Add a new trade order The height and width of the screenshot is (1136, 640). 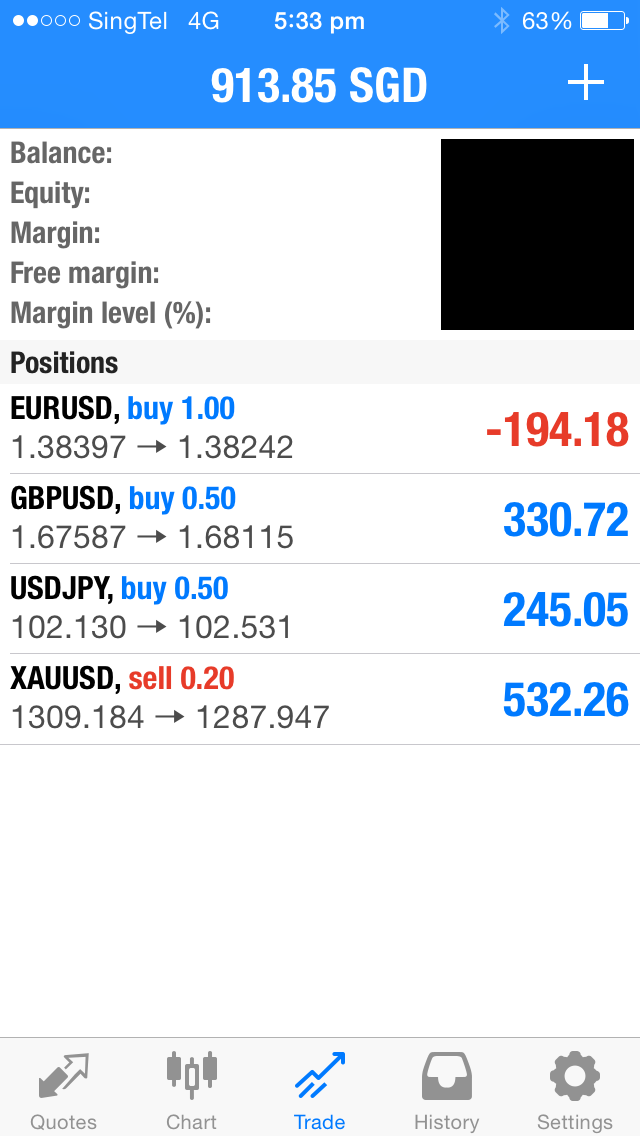[x=586, y=83]
